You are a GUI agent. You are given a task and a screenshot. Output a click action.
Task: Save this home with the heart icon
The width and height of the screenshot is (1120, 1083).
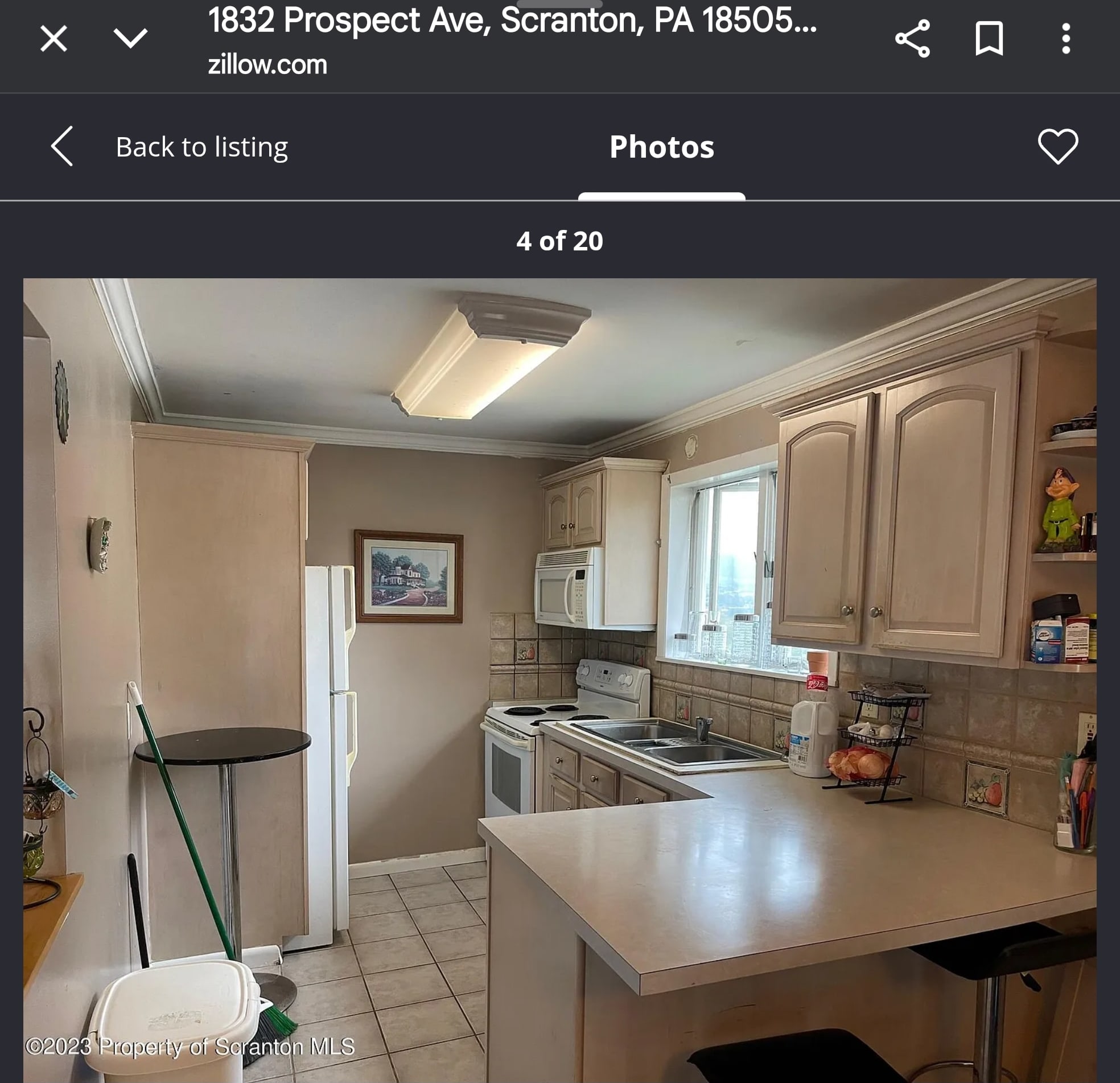[1058, 146]
